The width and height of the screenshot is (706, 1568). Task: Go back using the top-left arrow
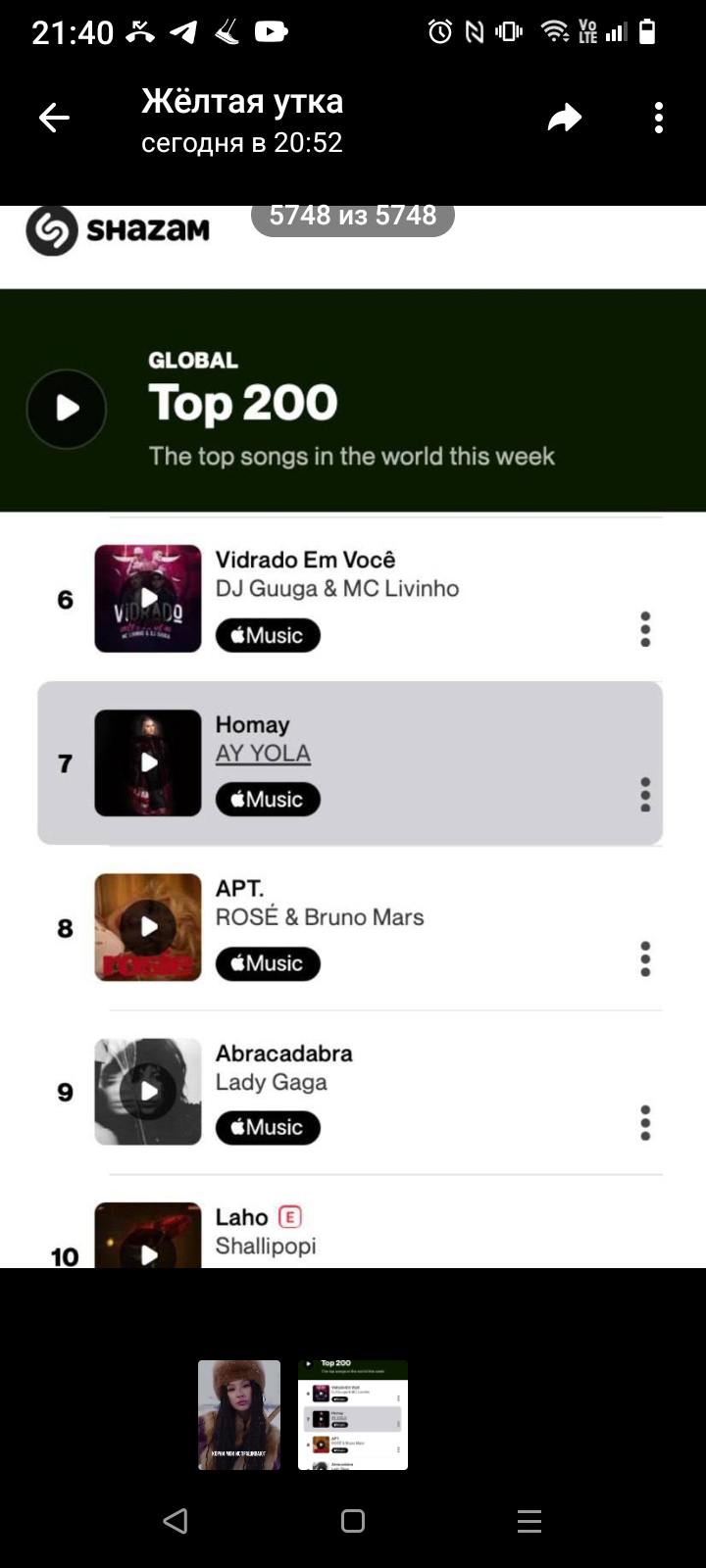54,119
